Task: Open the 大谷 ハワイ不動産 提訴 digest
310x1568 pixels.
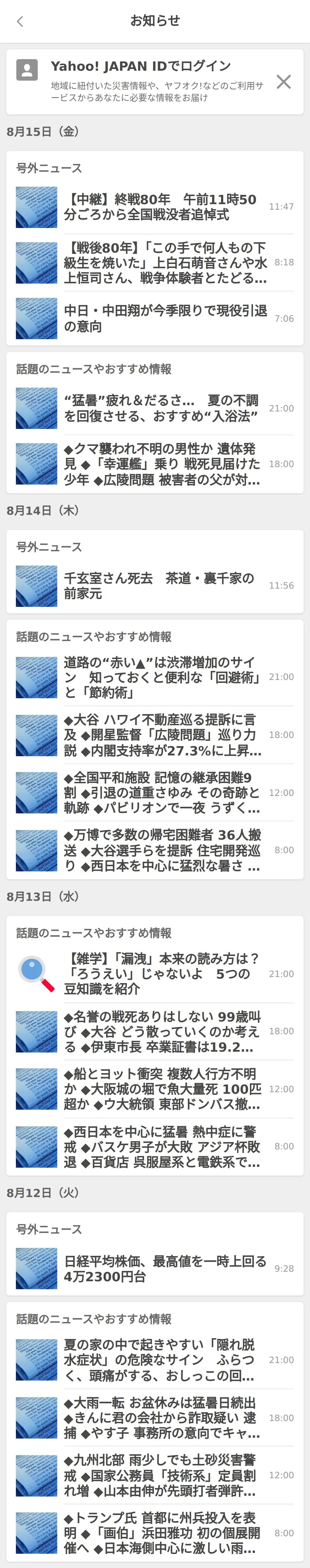Action: (162, 735)
